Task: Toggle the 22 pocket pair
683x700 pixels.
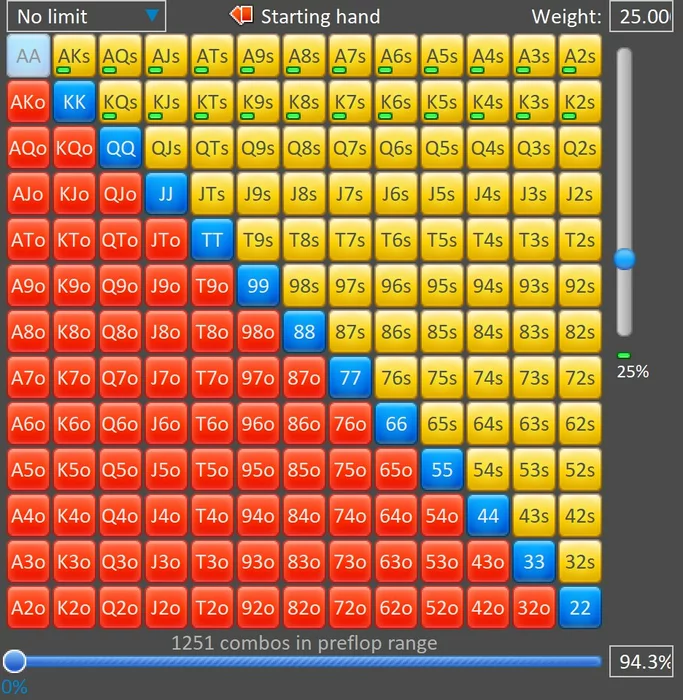Action: 580,607
